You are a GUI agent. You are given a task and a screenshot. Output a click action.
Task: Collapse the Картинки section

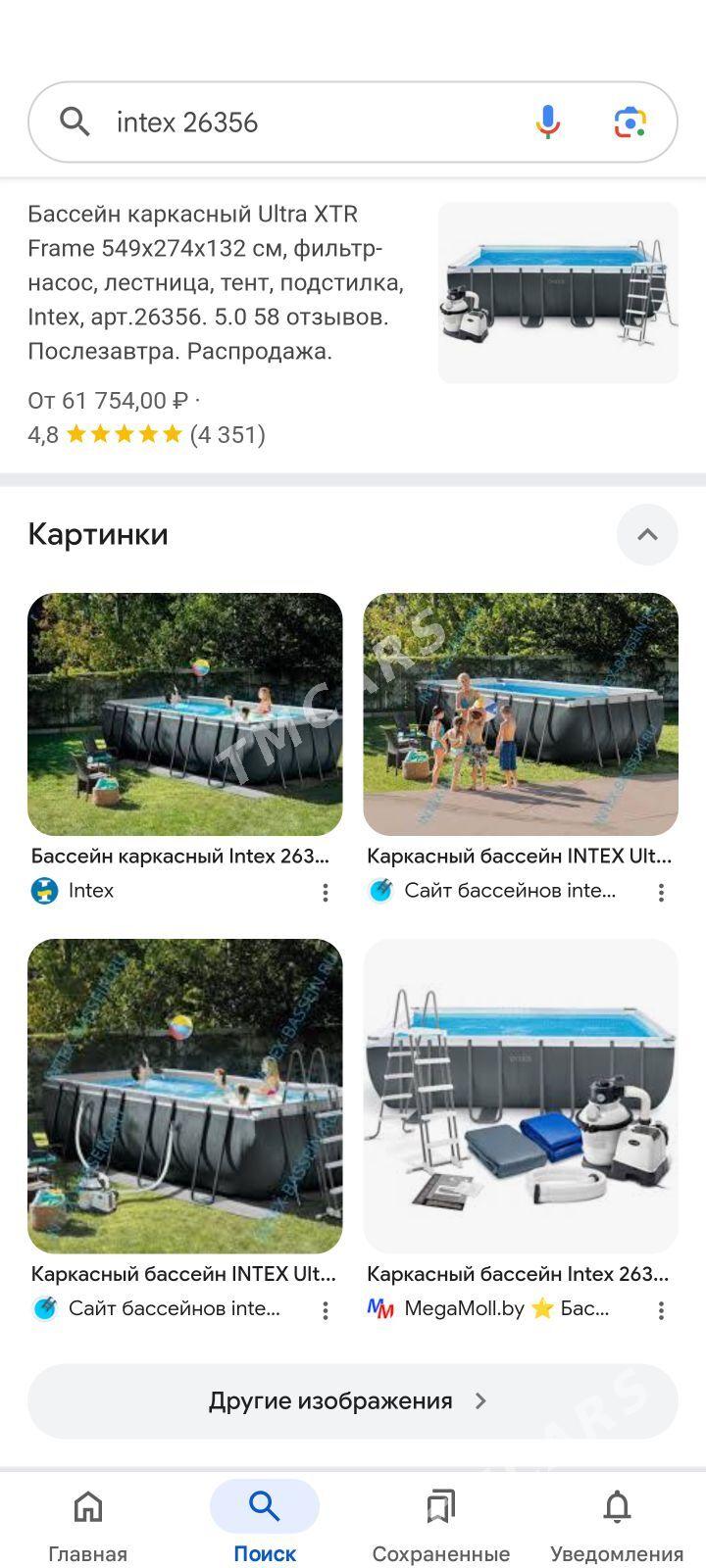point(647,534)
